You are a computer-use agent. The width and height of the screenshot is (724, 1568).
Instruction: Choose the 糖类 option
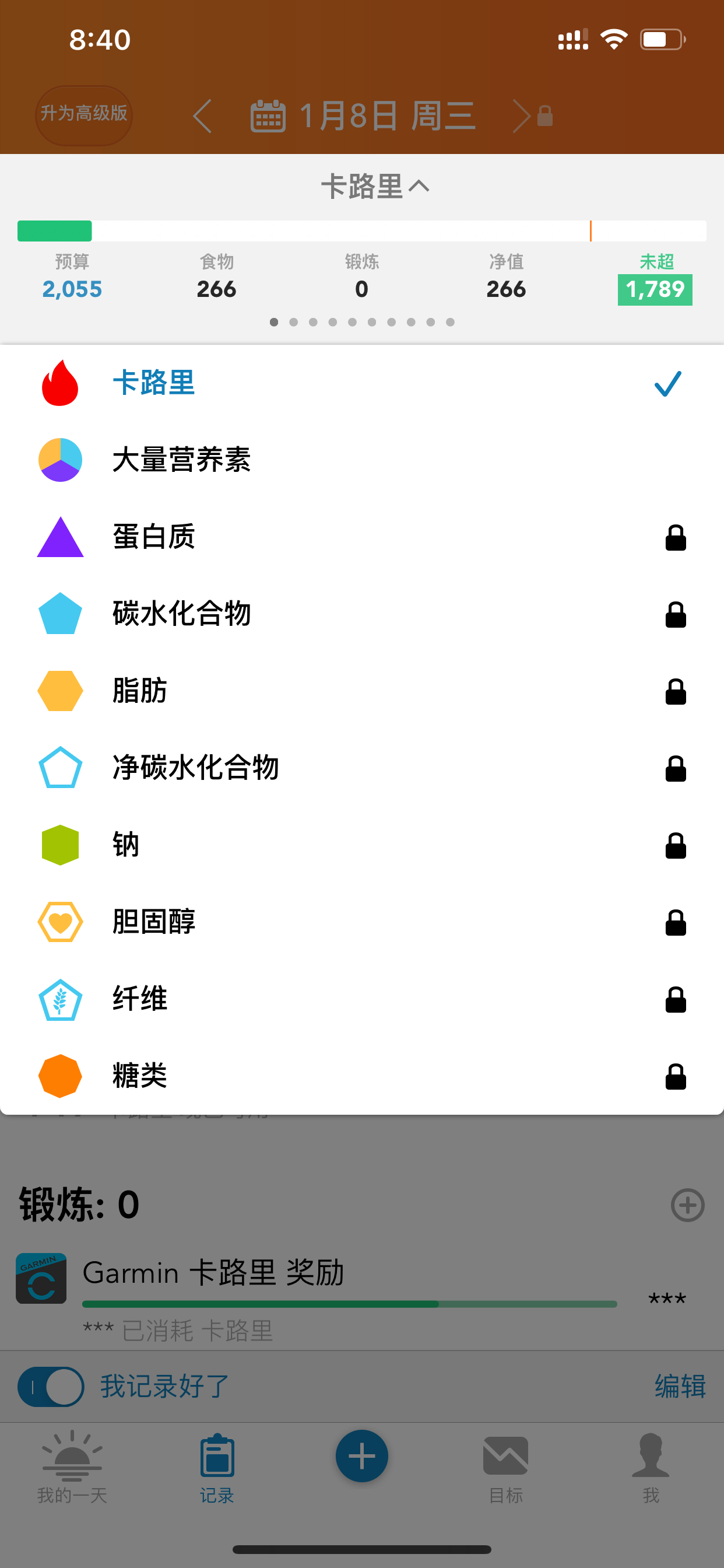coord(362,1076)
